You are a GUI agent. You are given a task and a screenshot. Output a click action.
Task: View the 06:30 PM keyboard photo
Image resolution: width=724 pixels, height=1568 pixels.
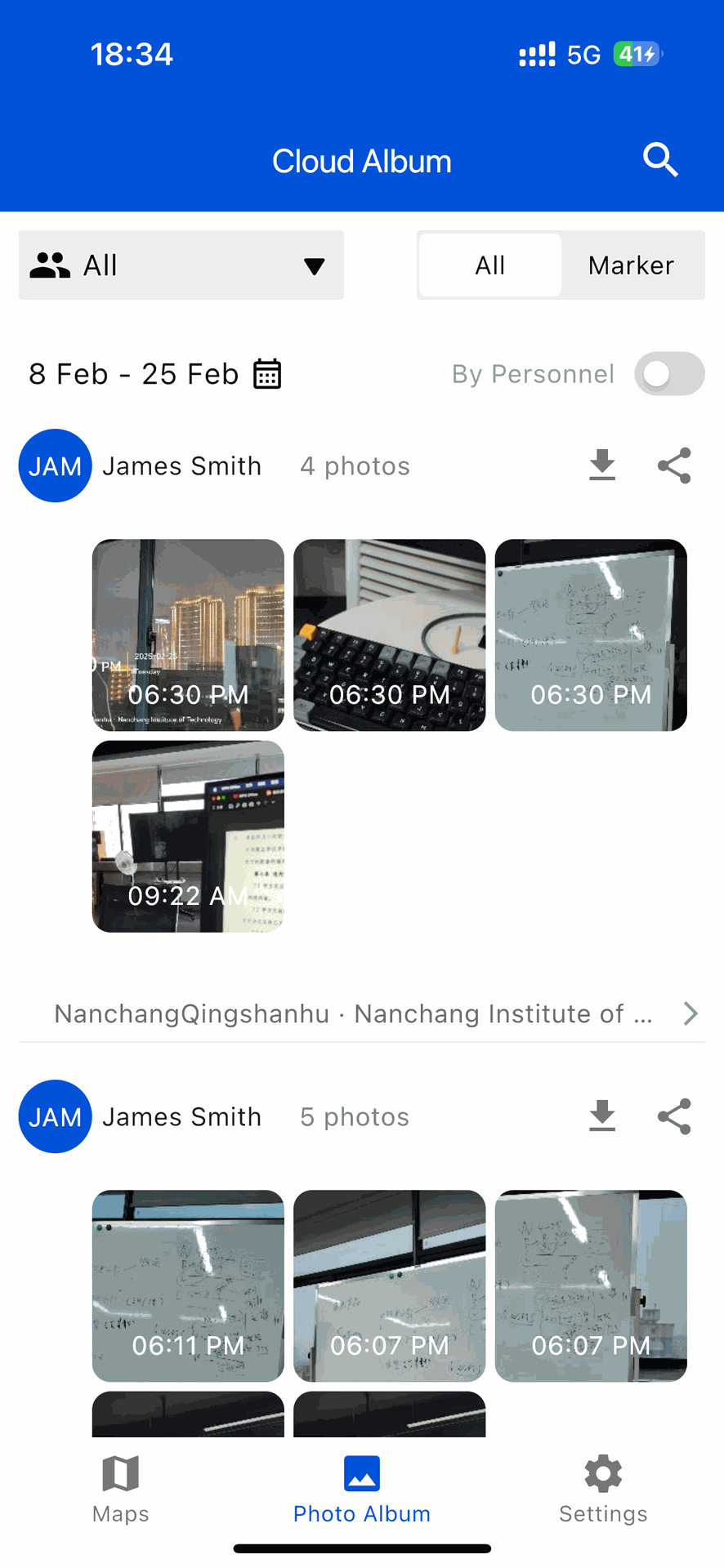click(x=389, y=635)
